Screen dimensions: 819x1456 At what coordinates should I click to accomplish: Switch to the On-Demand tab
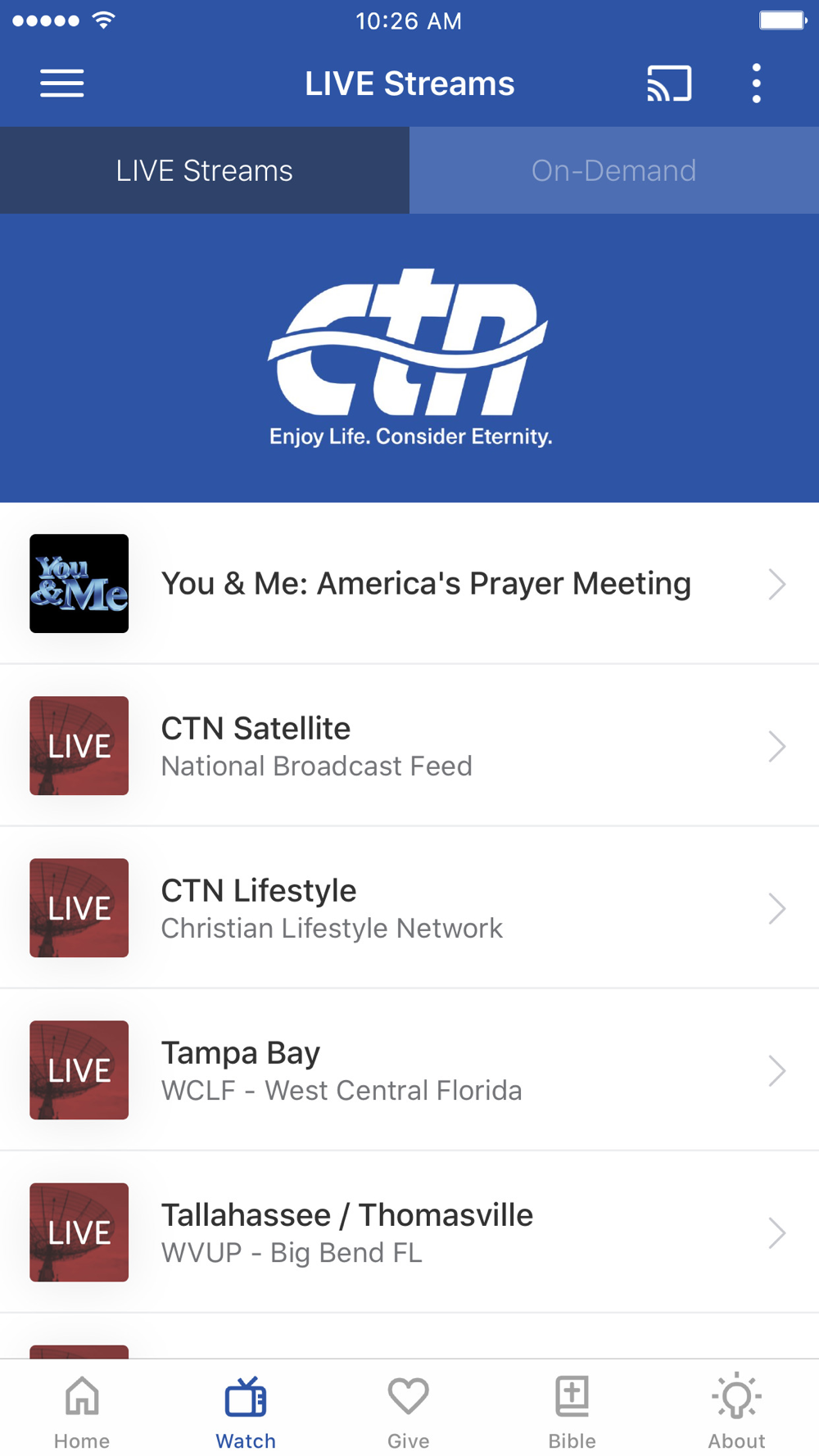point(614,170)
